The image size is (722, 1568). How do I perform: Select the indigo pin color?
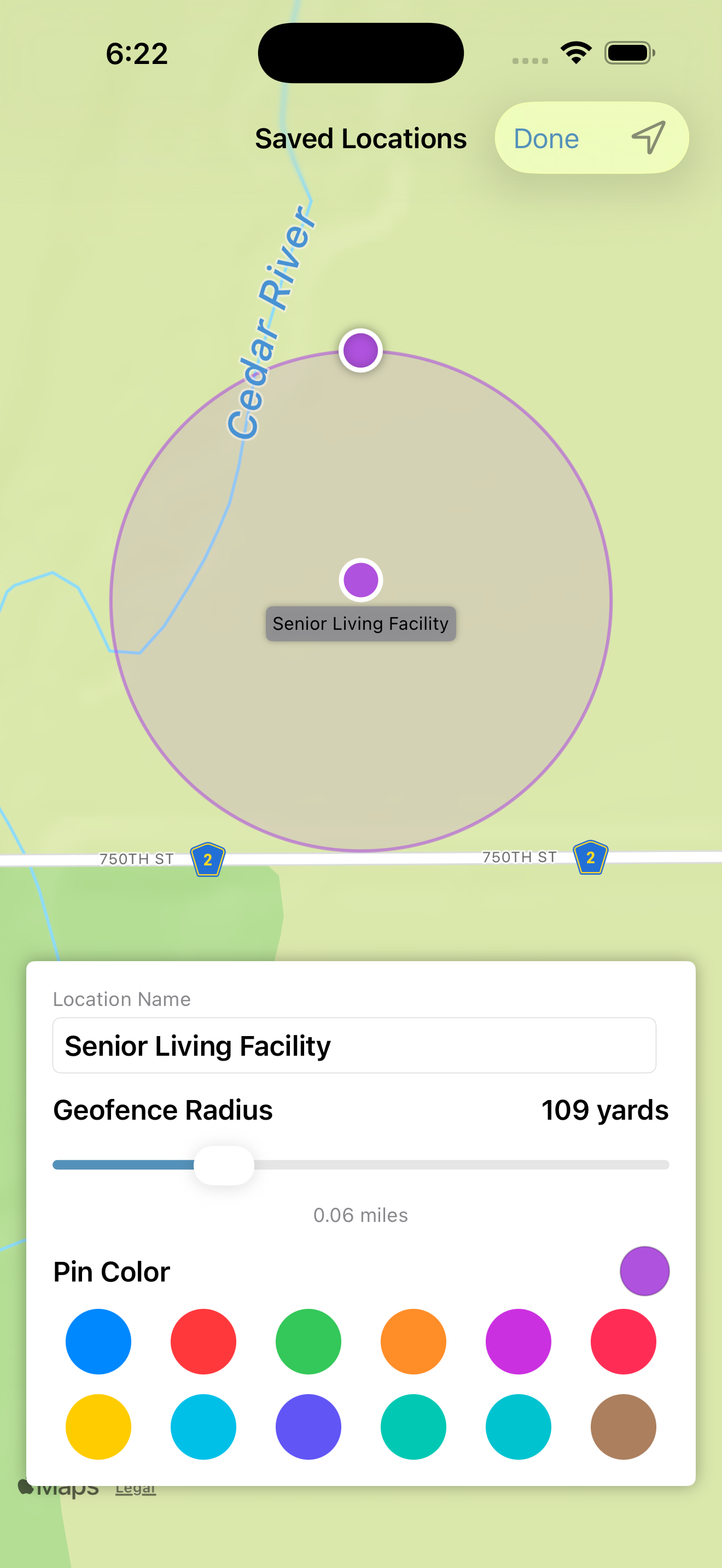pos(308,1427)
